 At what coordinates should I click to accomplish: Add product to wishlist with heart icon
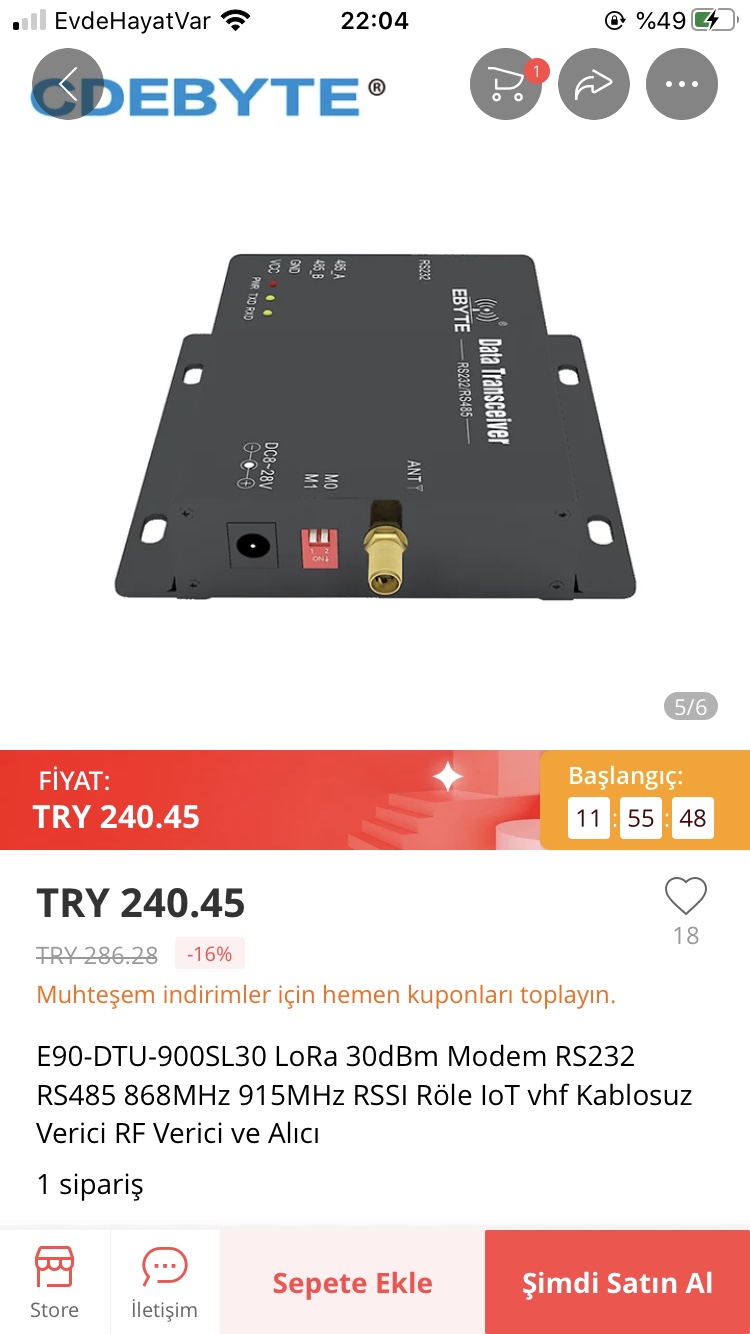tap(686, 896)
